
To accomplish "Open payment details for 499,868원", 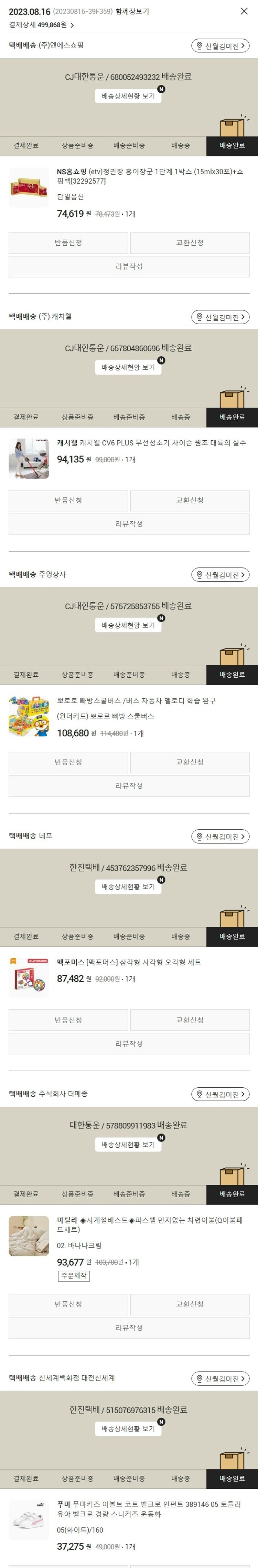I will (41, 25).
